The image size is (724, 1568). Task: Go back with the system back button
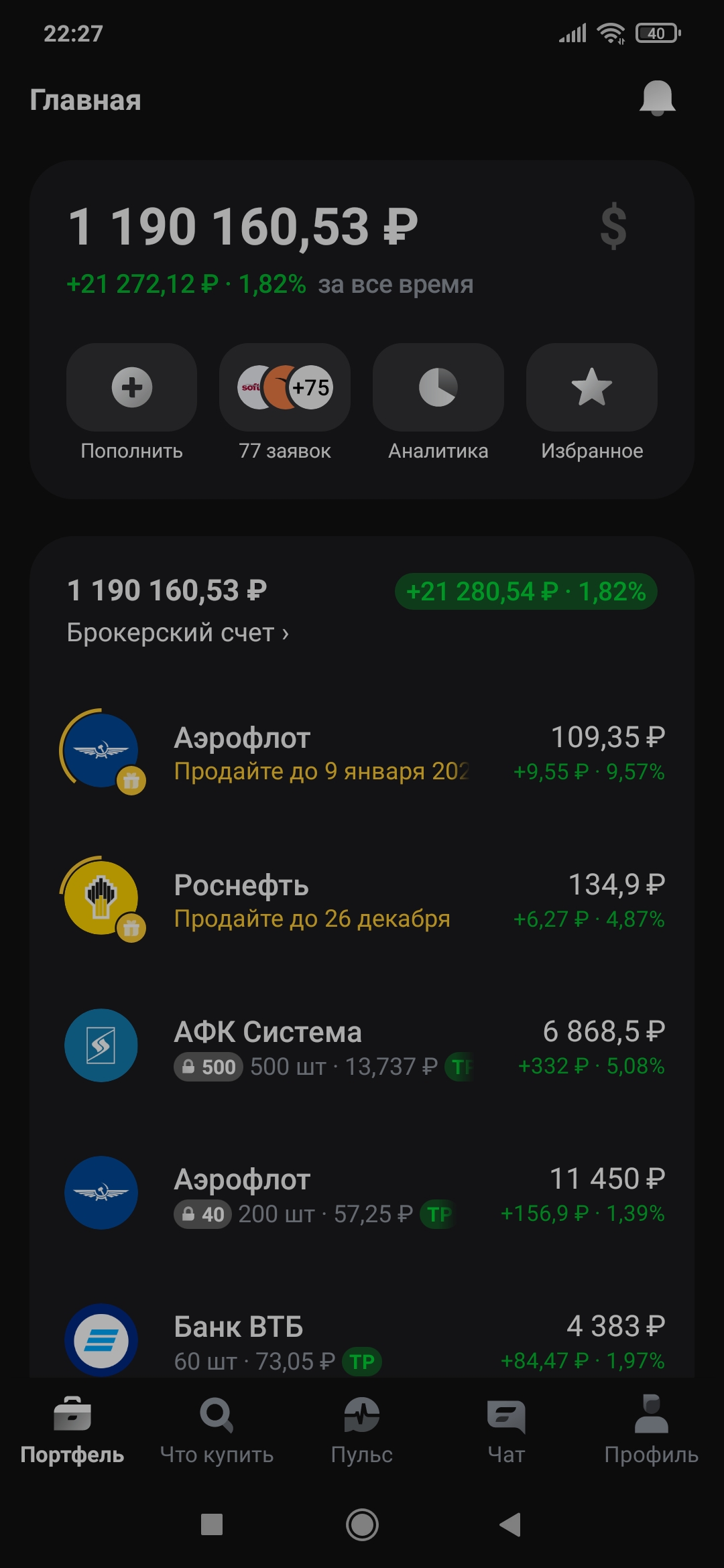511,1524
